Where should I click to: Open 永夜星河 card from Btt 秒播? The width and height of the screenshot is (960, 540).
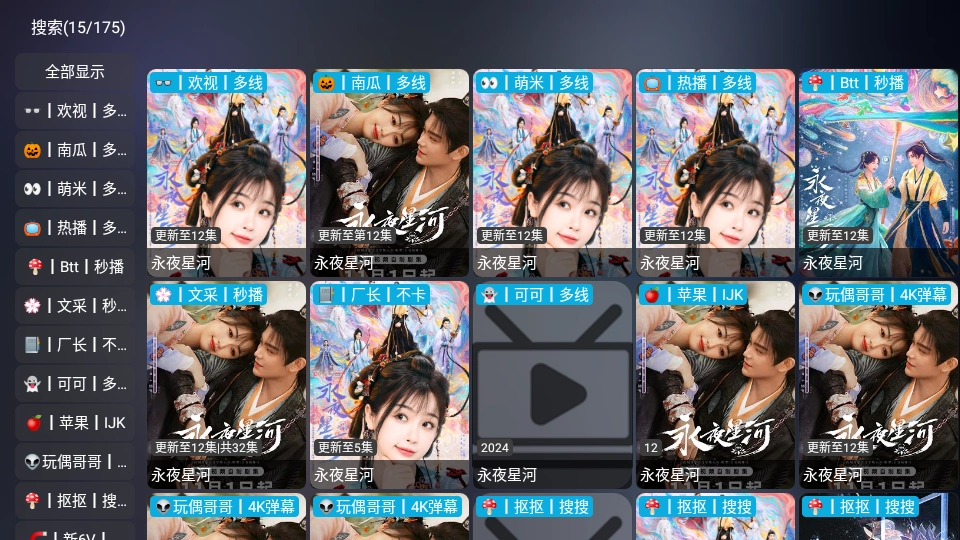click(x=878, y=172)
